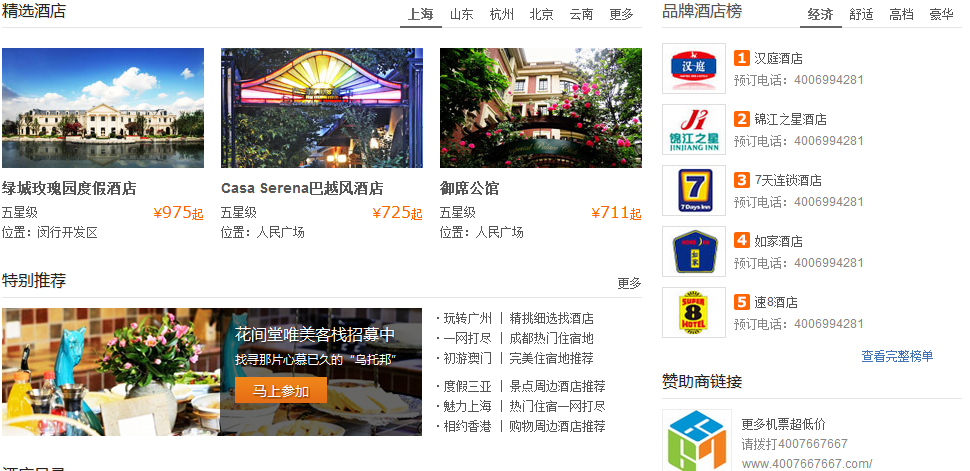Switch to the 北京 city tab
Viewport: 970px width, 471px height.
point(541,14)
